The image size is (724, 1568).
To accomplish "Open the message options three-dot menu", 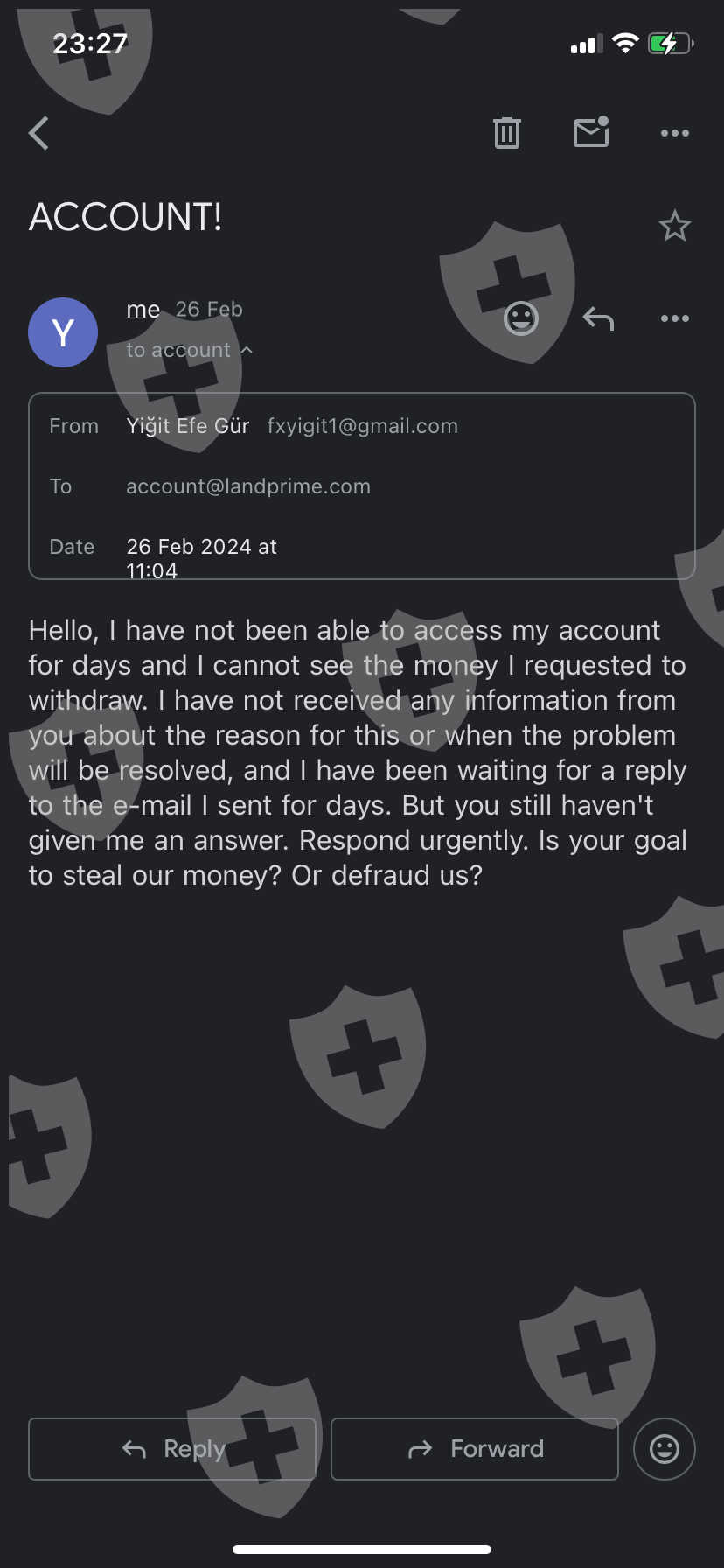I will pyautogui.click(x=675, y=318).
